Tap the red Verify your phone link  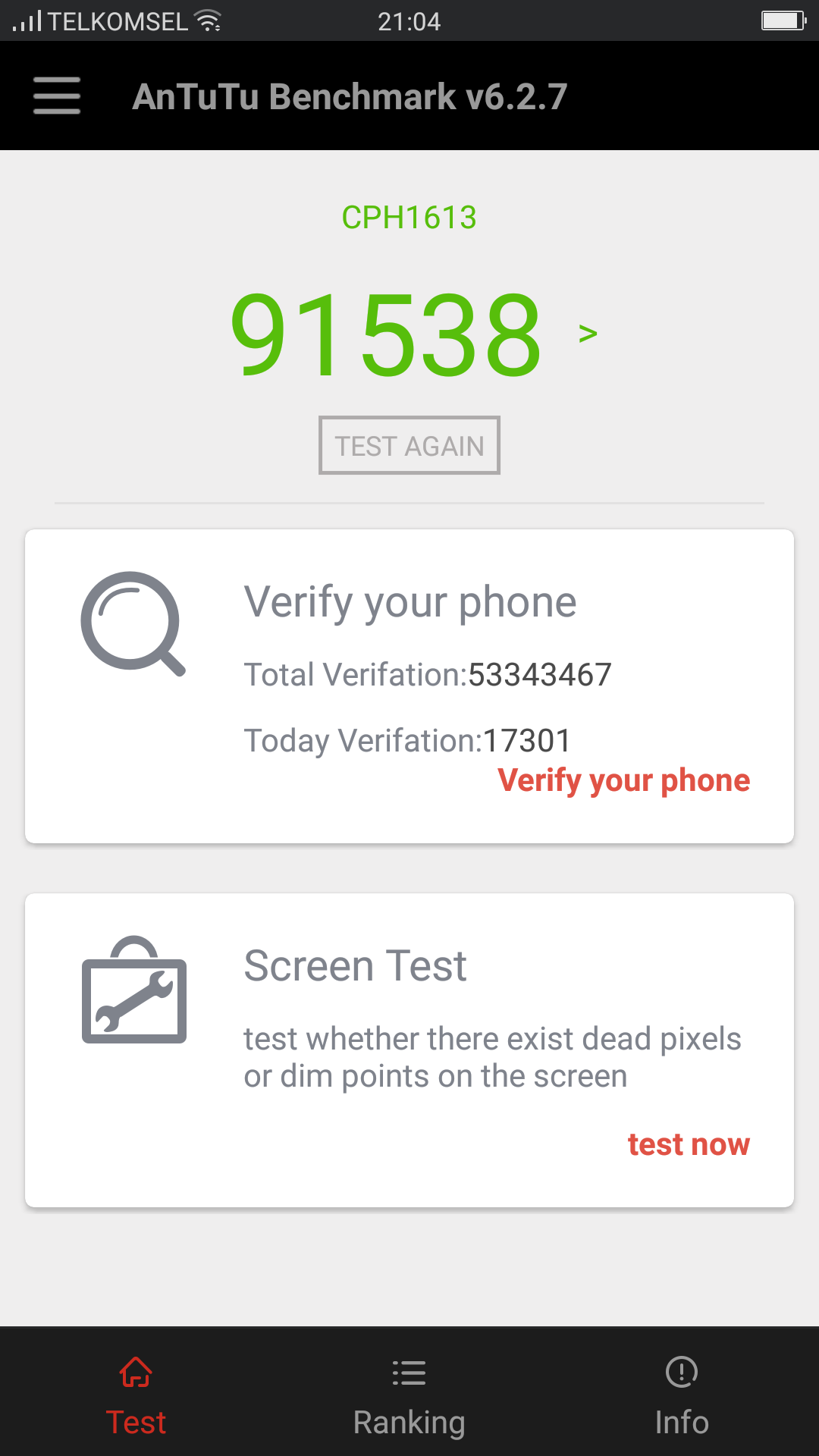coord(623,780)
